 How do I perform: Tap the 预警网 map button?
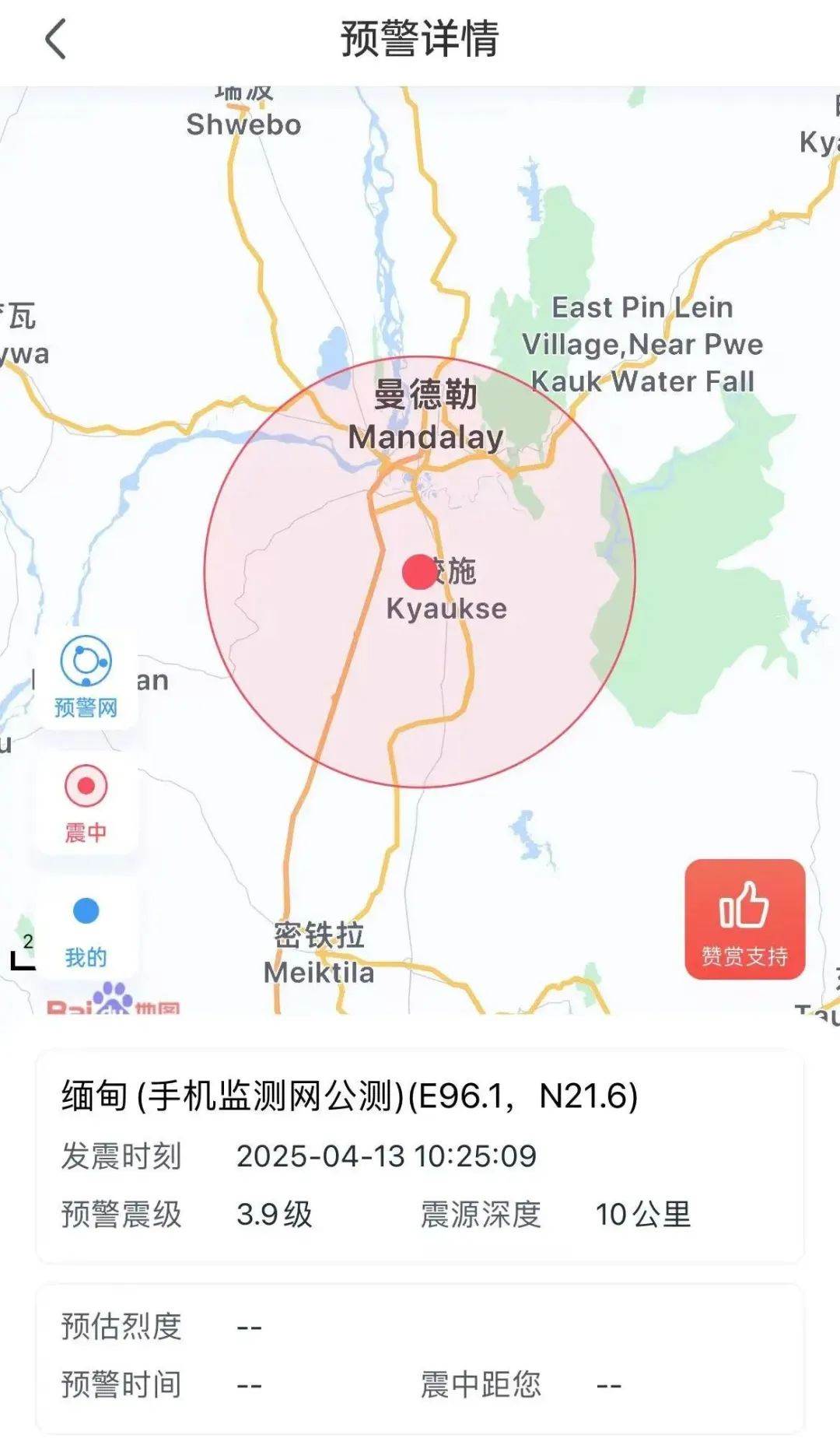pyautogui.click(x=86, y=676)
